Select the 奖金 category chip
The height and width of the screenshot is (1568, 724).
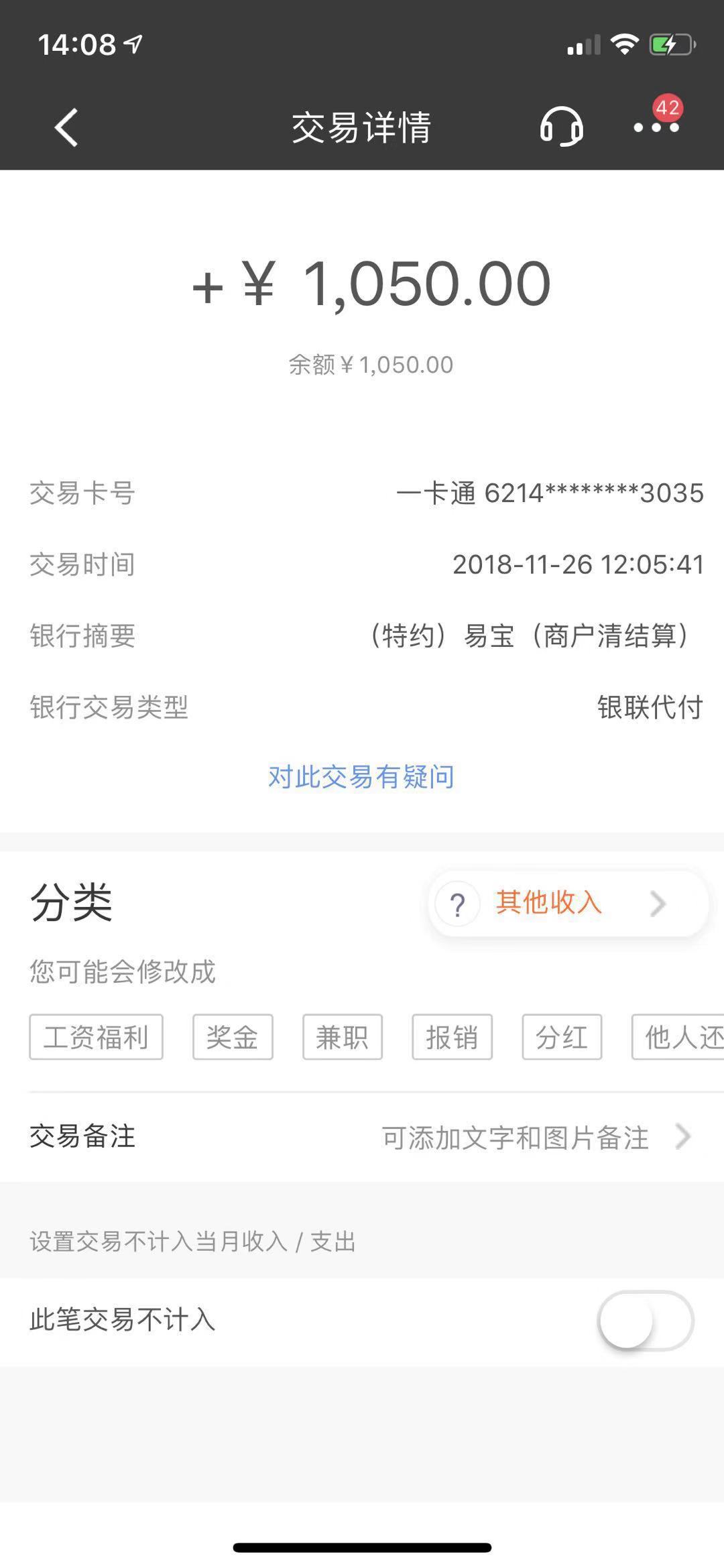tap(233, 1037)
